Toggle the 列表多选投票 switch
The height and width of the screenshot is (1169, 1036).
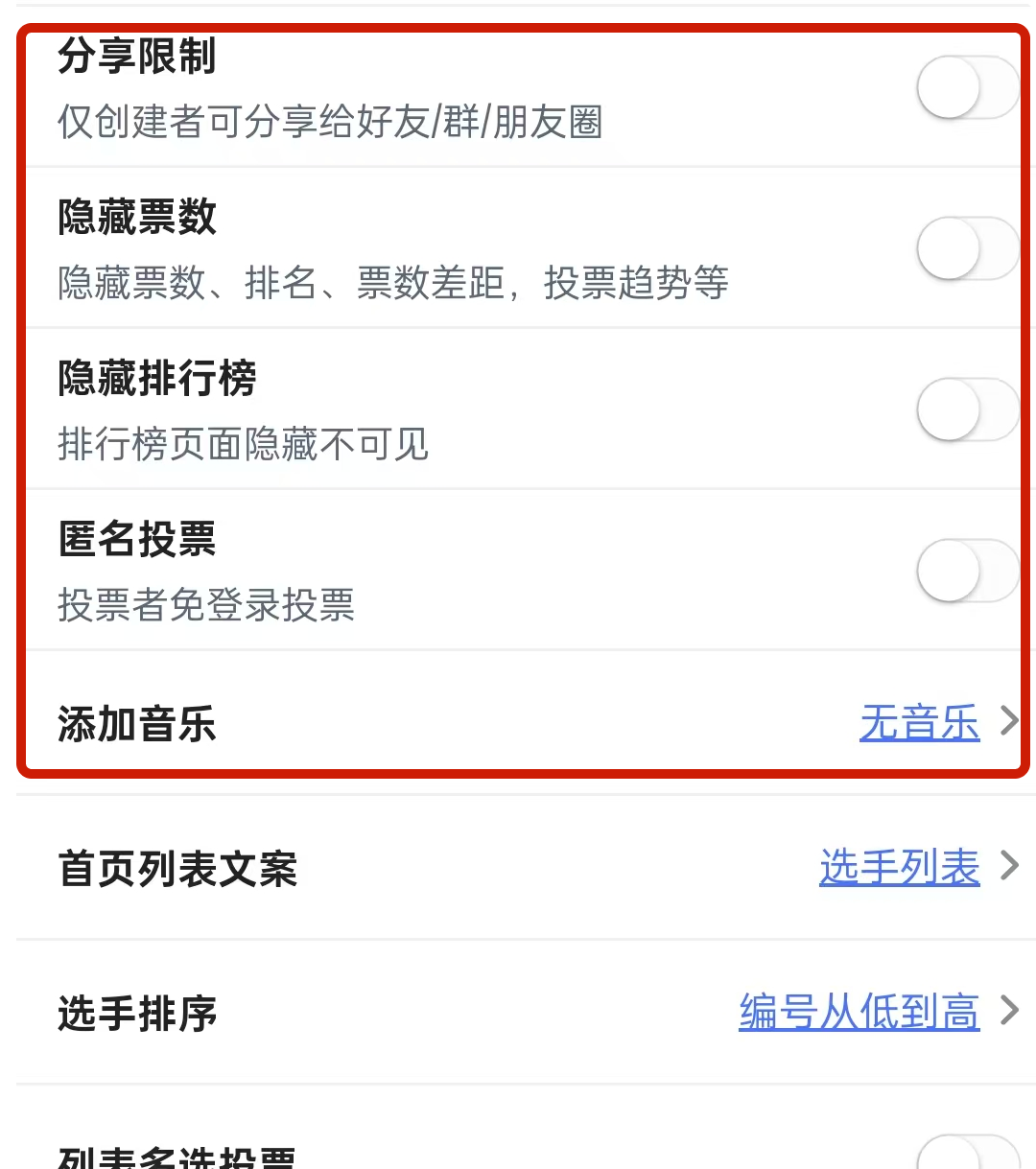(x=967, y=1155)
